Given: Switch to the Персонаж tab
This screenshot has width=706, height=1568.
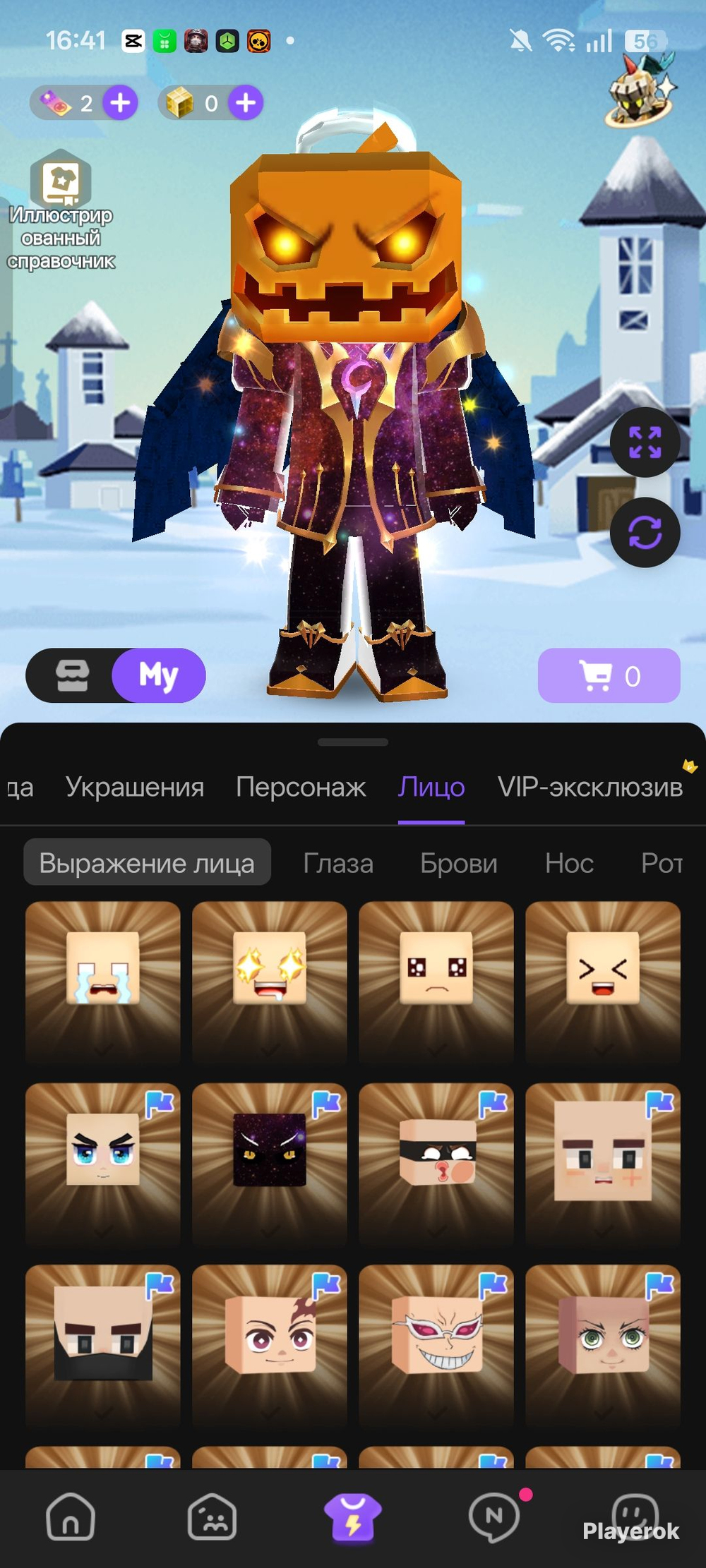Looking at the screenshot, I should tap(301, 787).
